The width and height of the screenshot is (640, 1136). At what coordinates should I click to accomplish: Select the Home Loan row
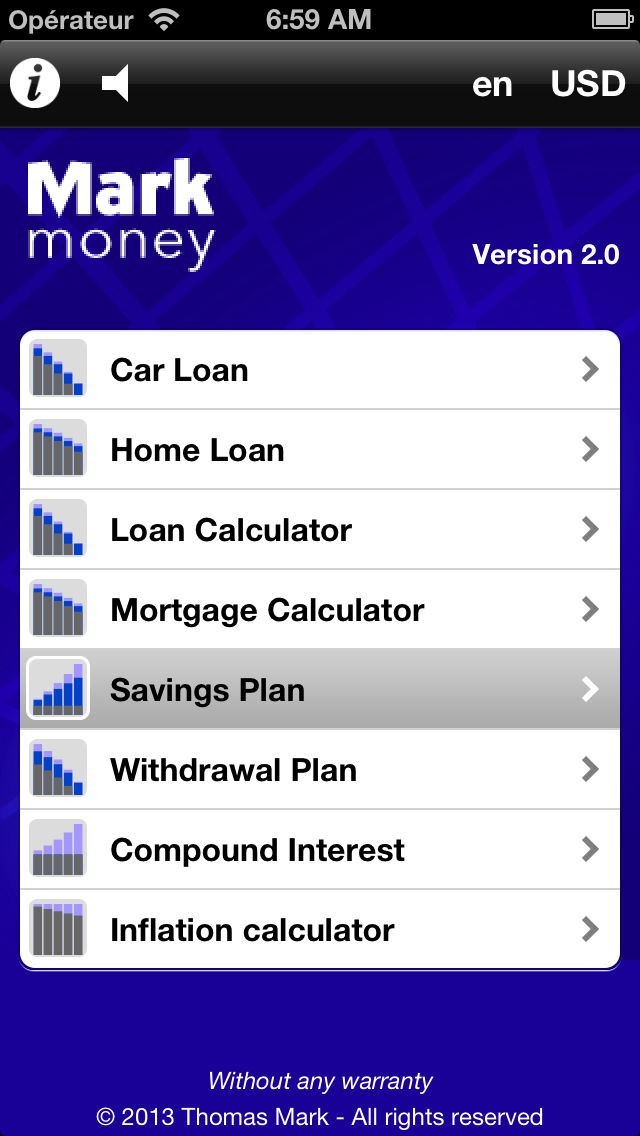(x=320, y=450)
